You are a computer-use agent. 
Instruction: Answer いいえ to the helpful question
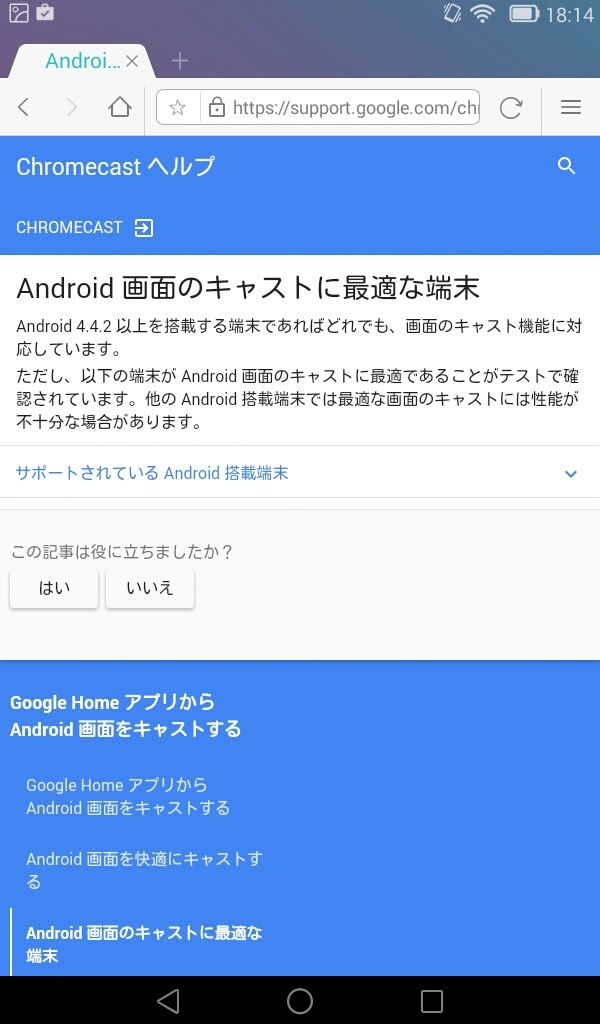150,588
